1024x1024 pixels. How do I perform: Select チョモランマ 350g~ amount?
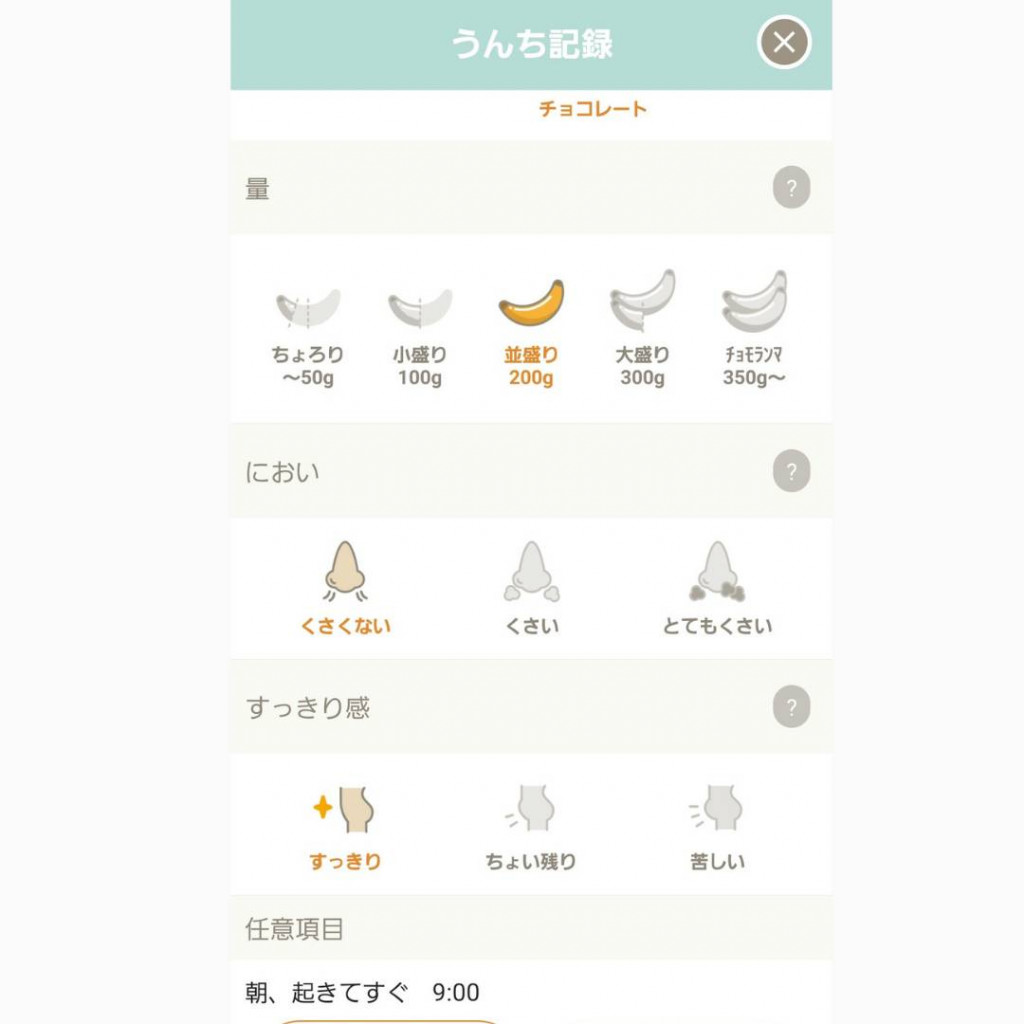[x=754, y=330]
